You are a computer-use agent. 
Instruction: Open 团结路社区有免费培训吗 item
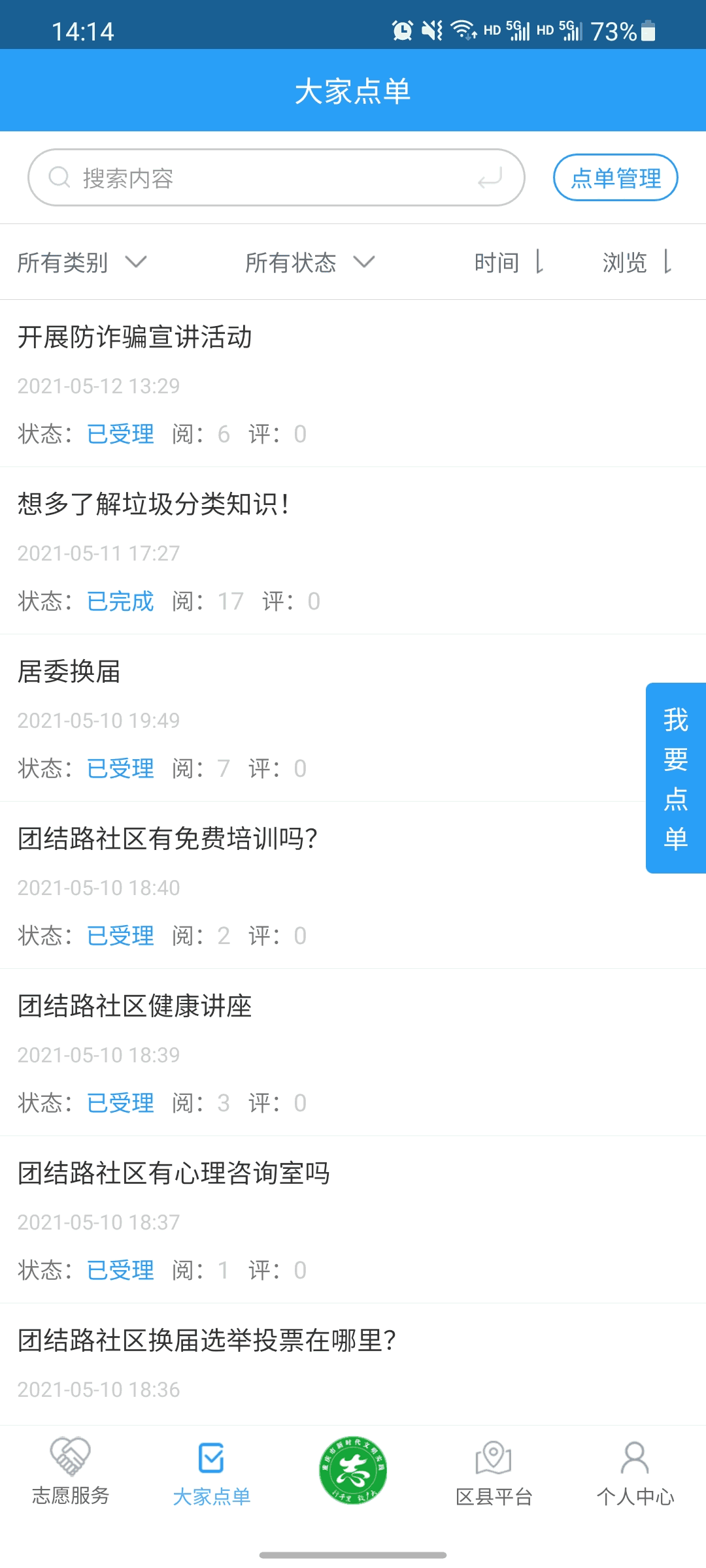tap(167, 840)
